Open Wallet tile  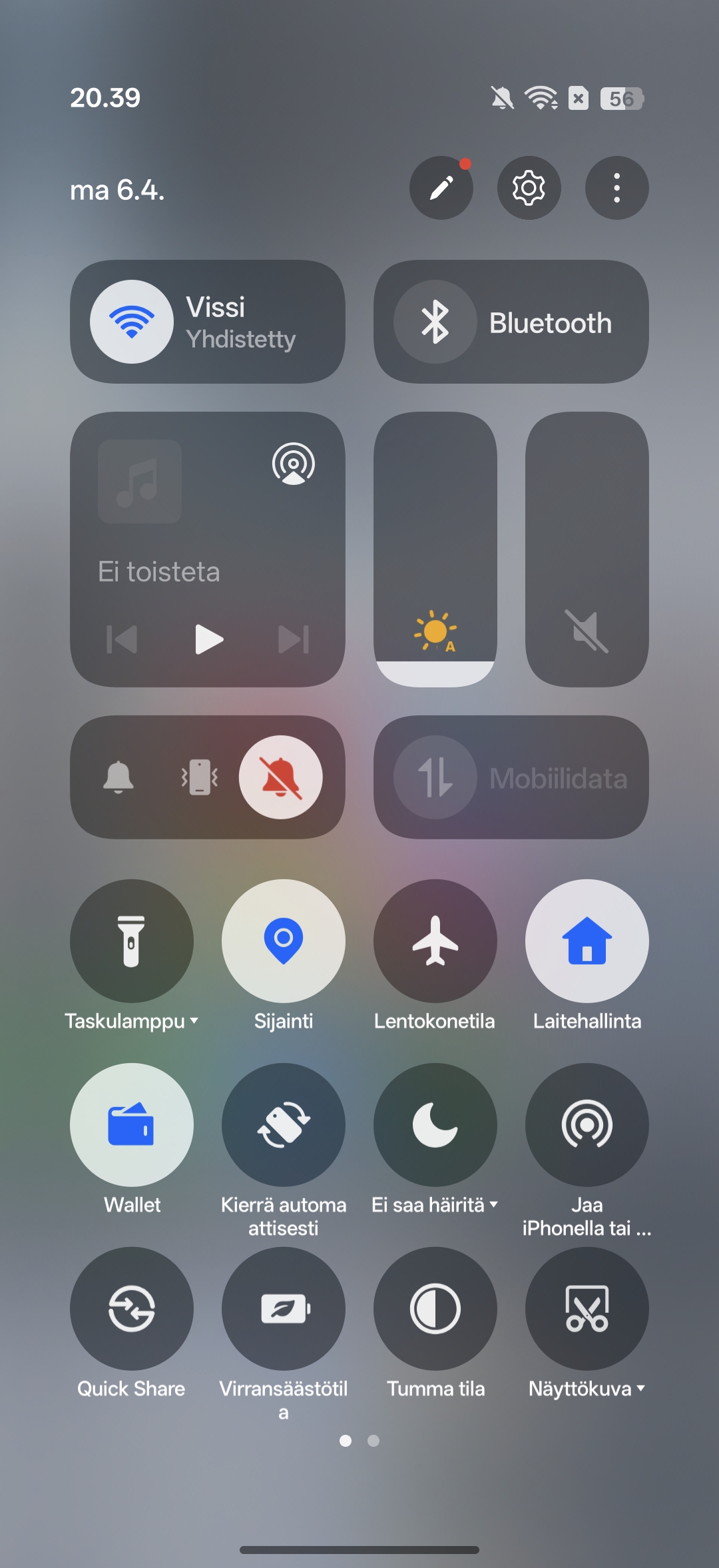132,1124
